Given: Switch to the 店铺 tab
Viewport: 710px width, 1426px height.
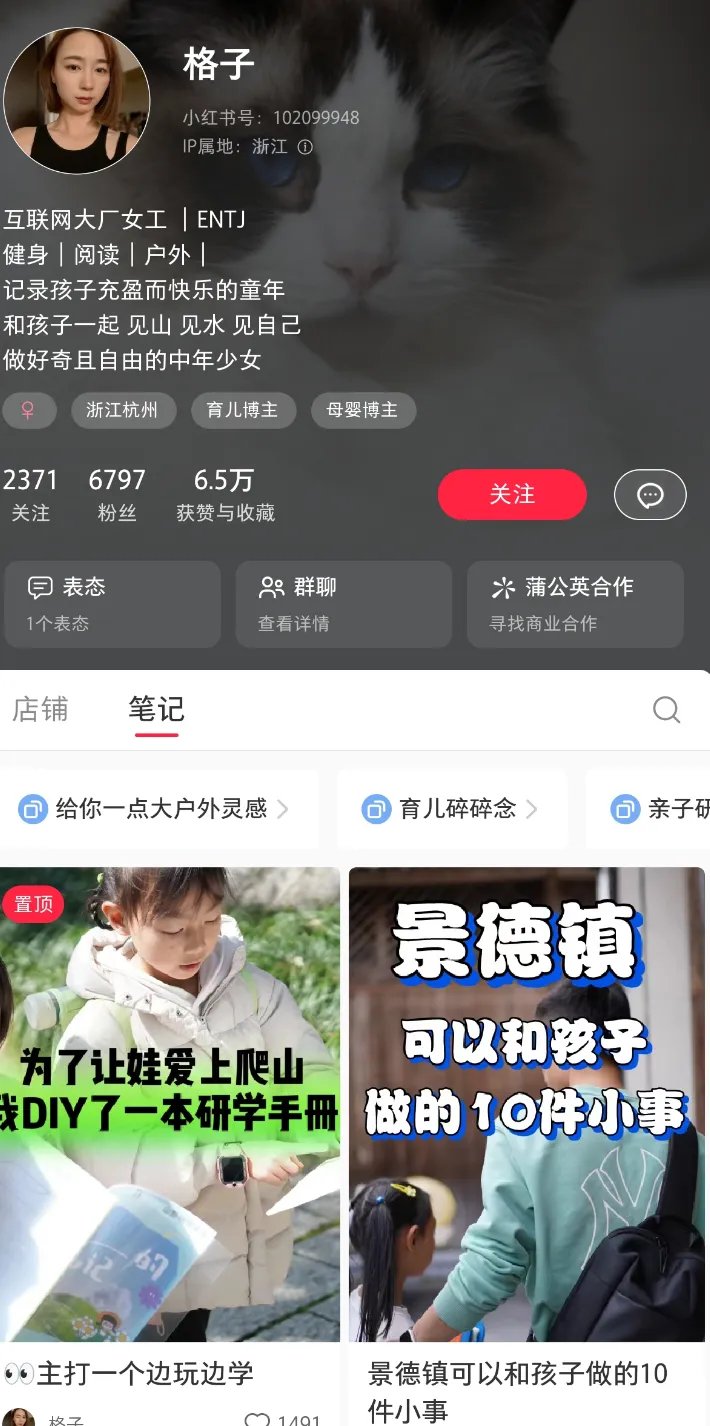Looking at the screenshot, I should [x=40, y=709].
